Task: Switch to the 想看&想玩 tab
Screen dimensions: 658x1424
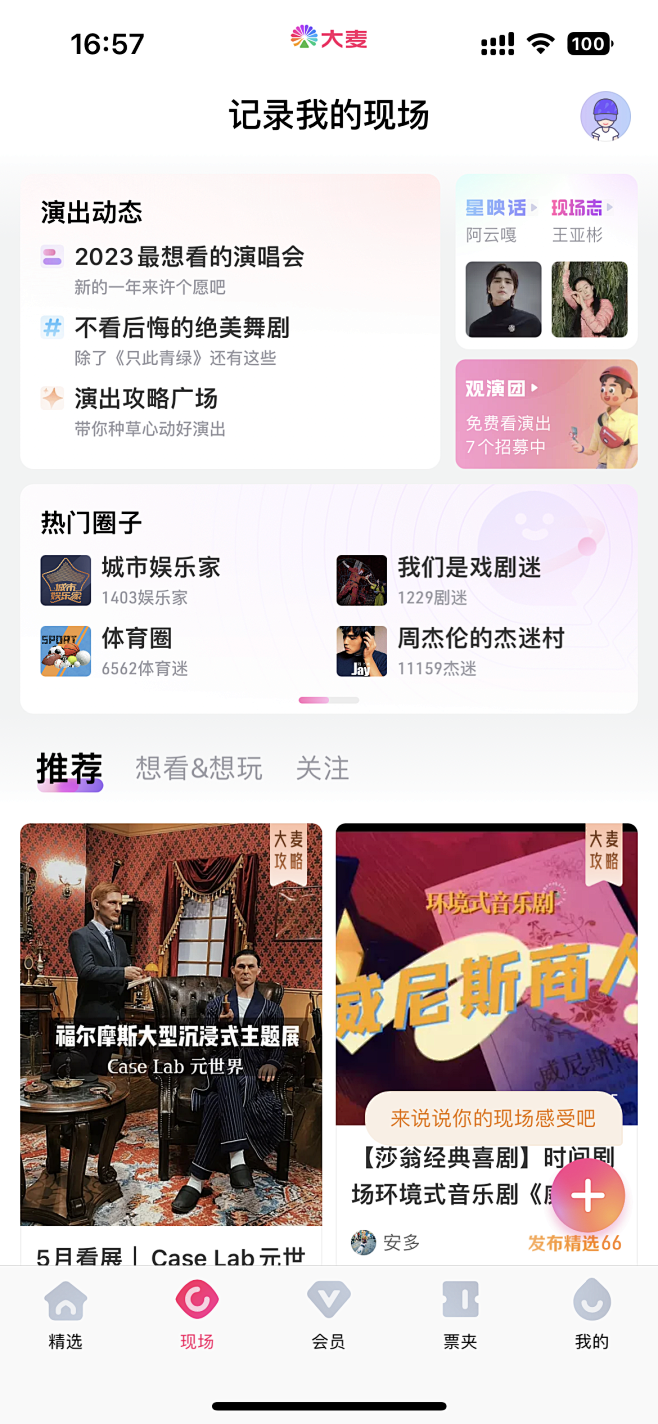Action: point(199,768)
